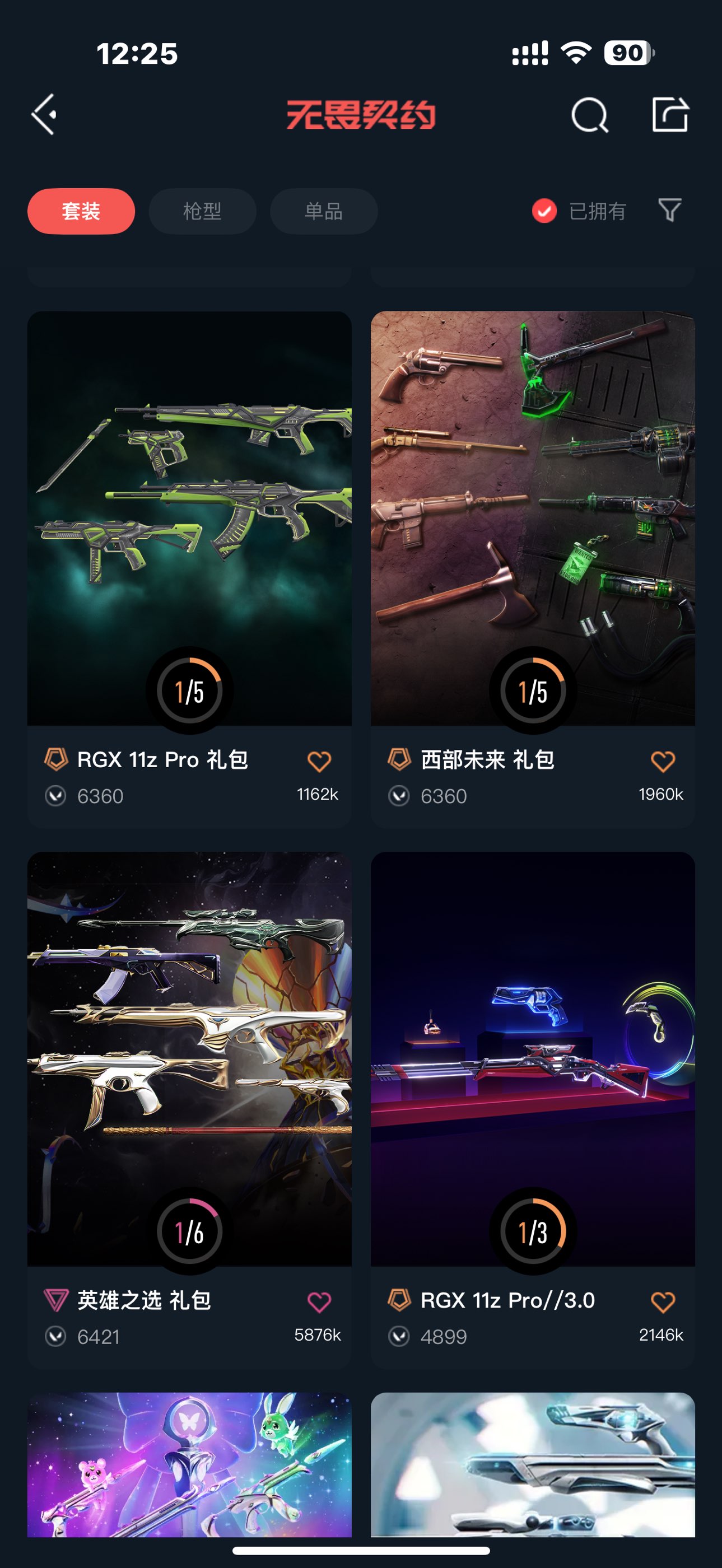722x1568 pixels.
Task: Switch to the 枪型 tab
Action: coord(202,211)
